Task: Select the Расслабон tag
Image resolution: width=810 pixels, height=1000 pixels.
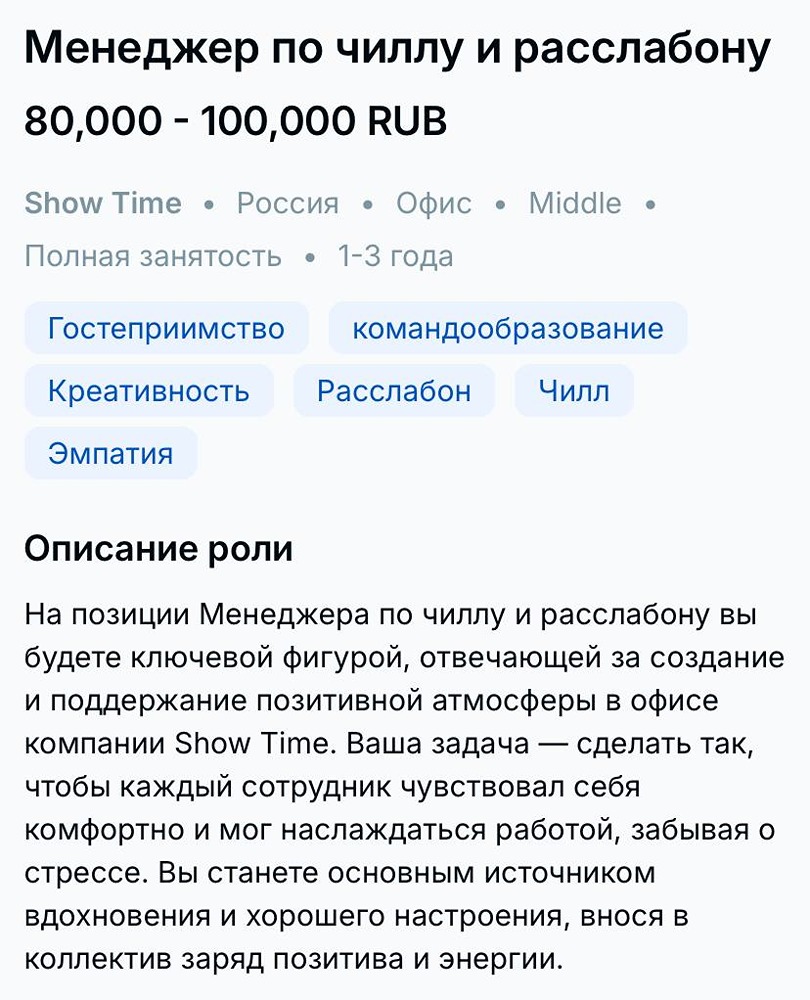Action: [394, 390]
